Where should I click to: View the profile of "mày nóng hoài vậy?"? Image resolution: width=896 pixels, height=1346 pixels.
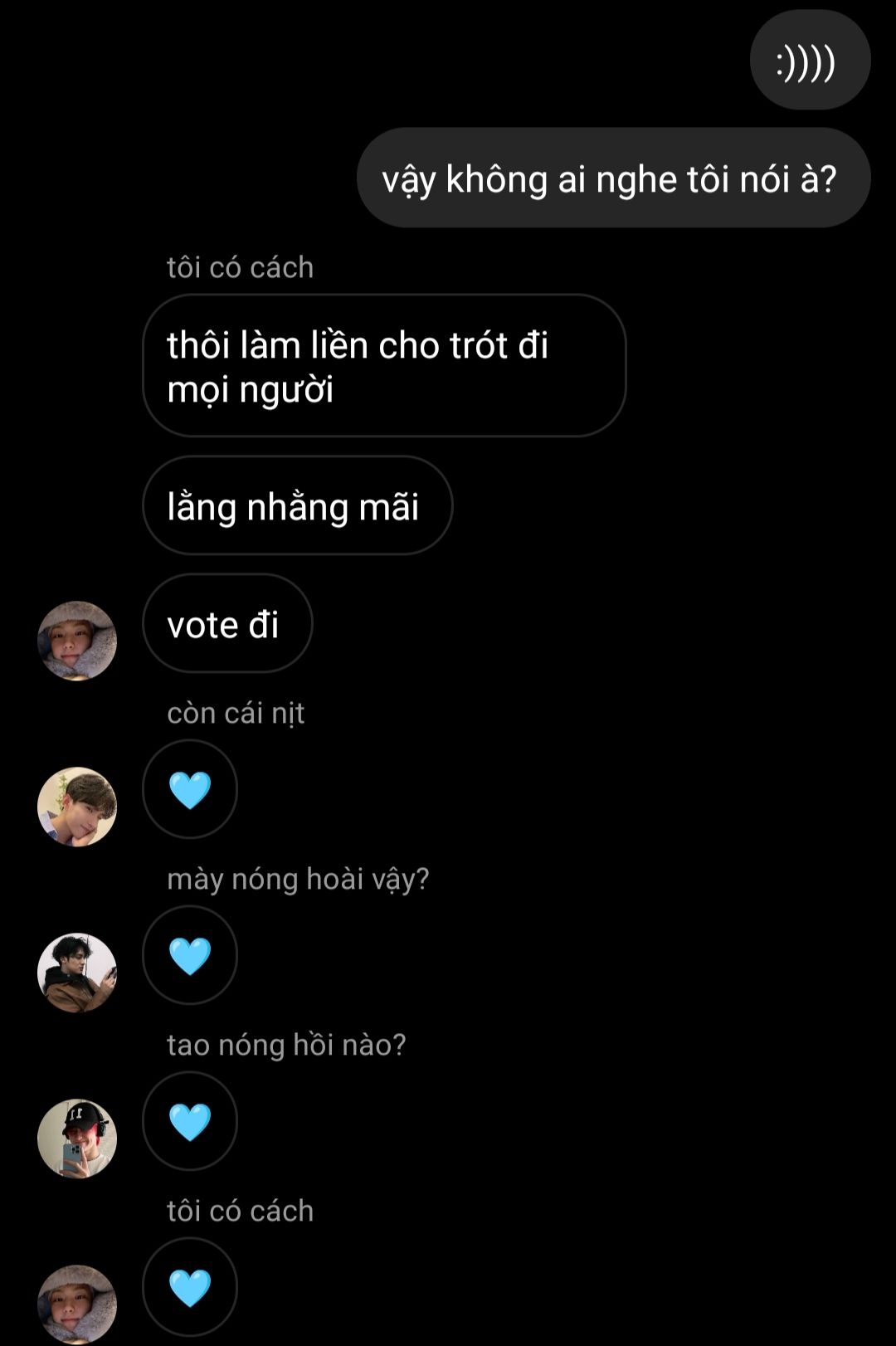tap(77, 973)
